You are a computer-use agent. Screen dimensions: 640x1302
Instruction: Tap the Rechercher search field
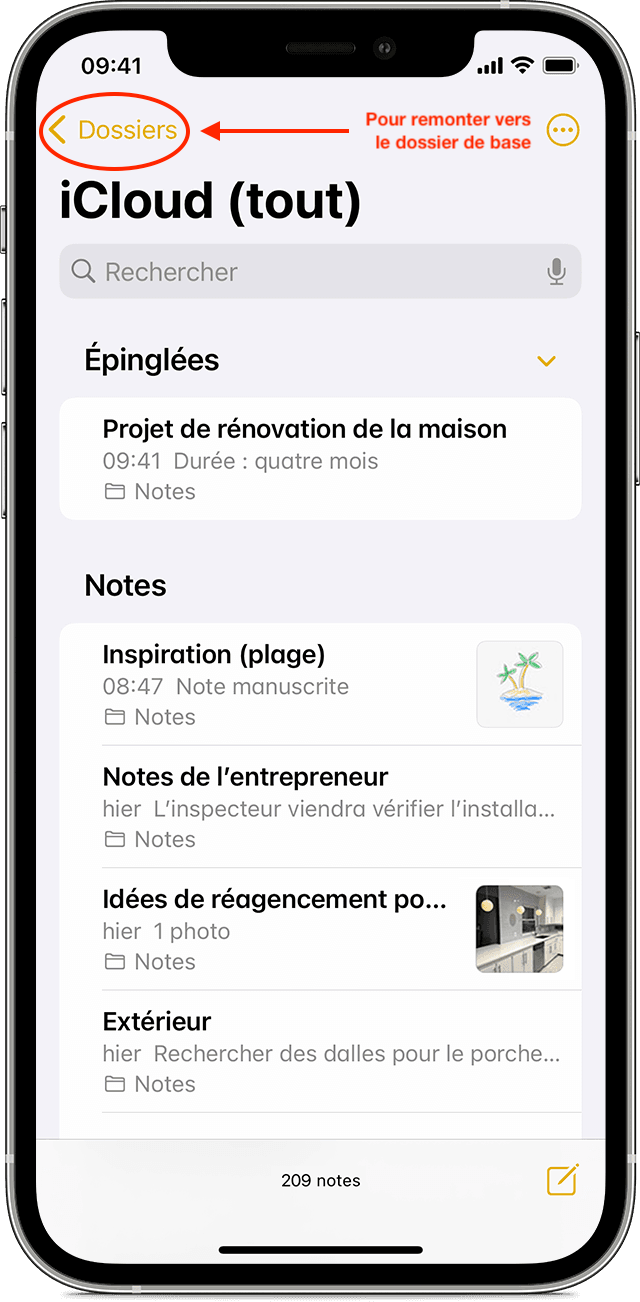click(x=320, y=272)
